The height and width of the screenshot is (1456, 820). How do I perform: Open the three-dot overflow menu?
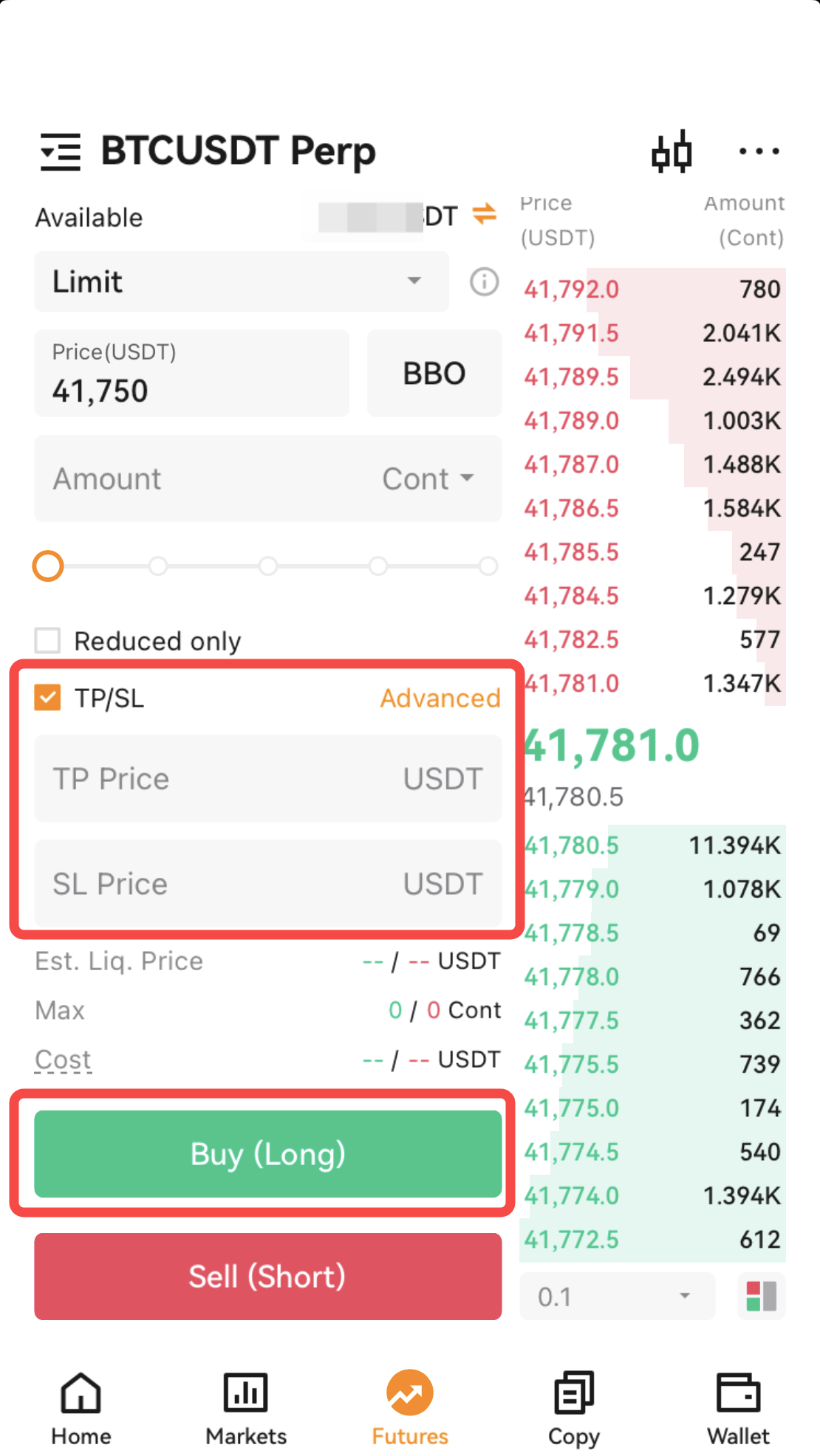click(759, 151)
